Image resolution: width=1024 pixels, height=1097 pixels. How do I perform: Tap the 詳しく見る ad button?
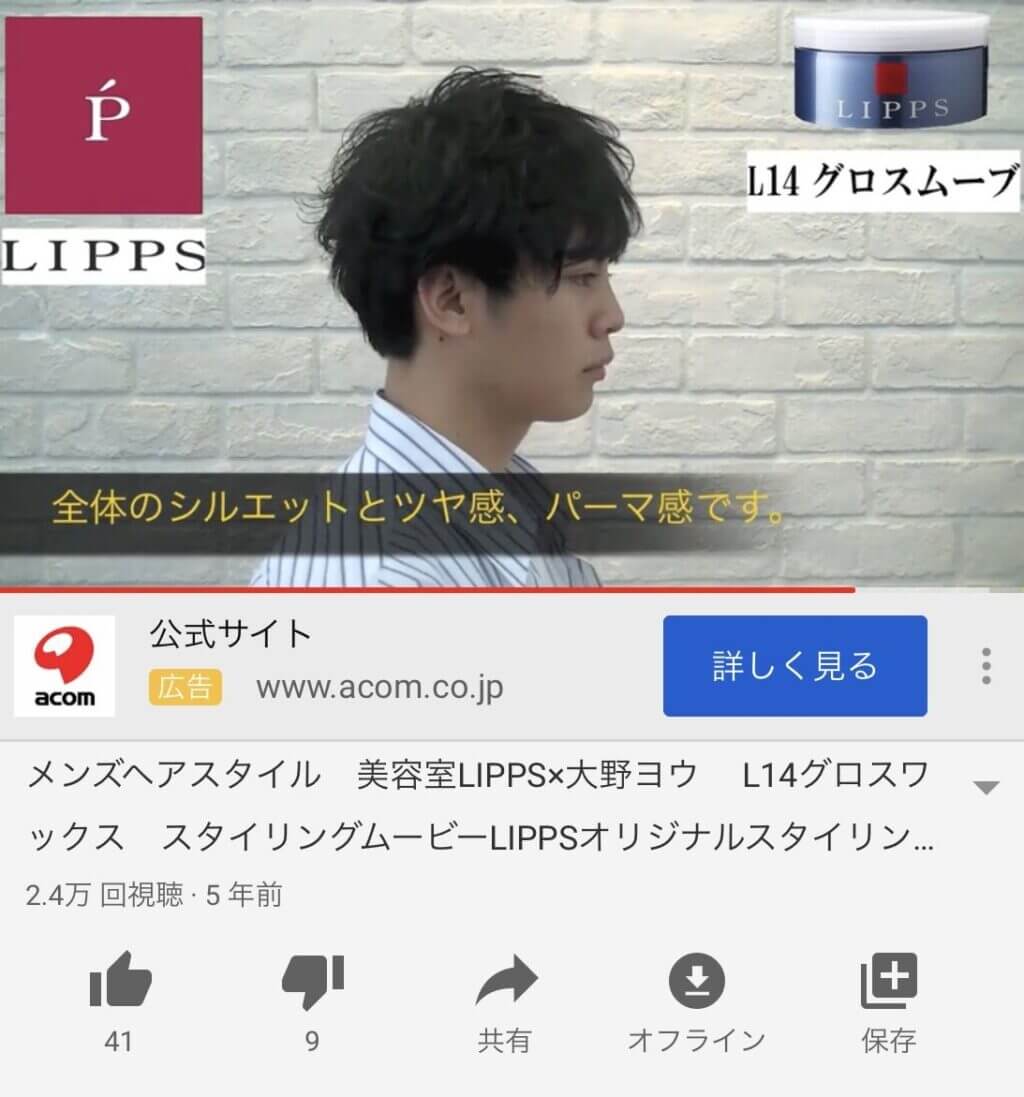pyautogui.click(x=794, y=666)
